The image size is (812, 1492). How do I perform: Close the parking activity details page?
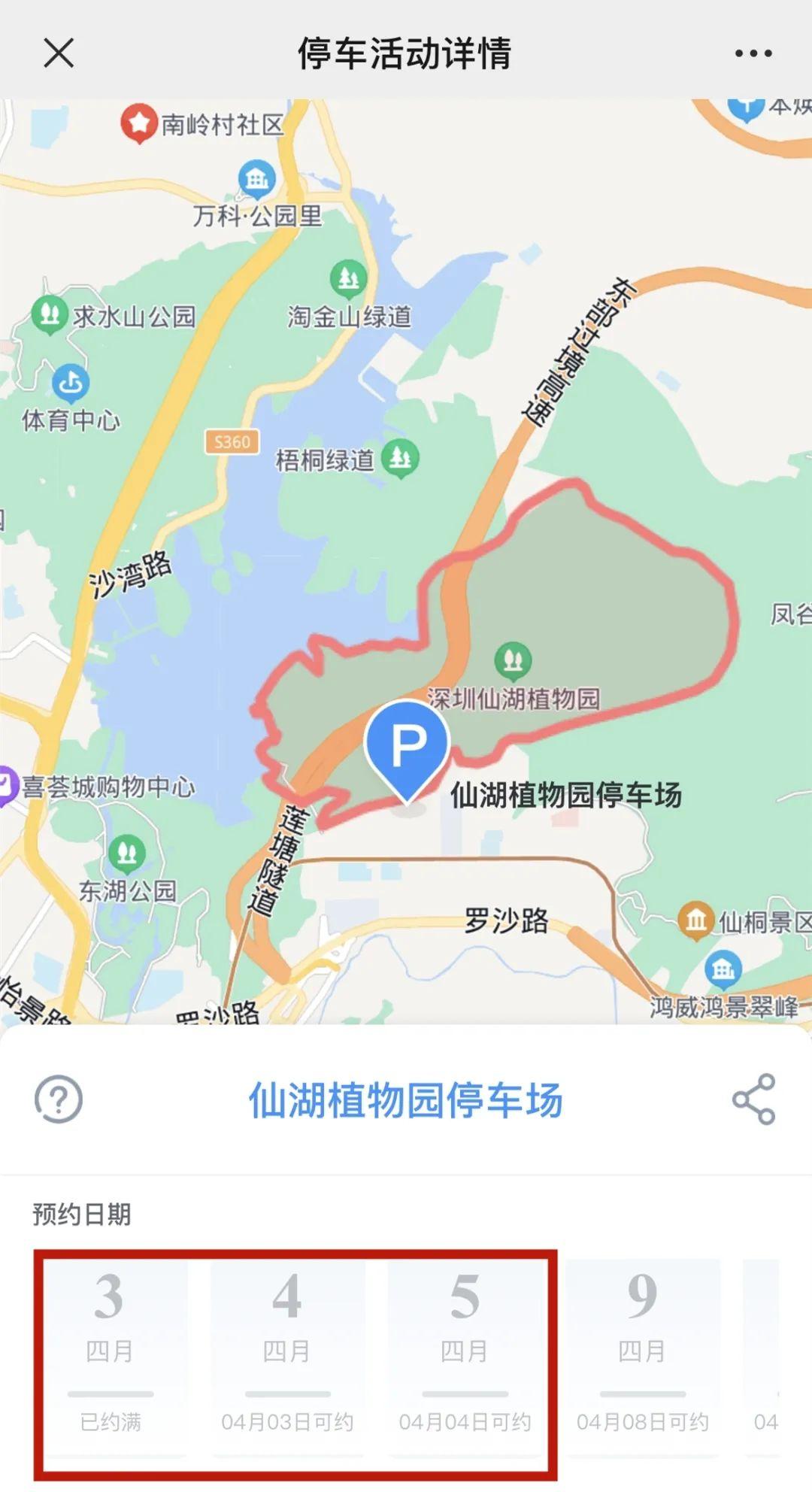59,53
